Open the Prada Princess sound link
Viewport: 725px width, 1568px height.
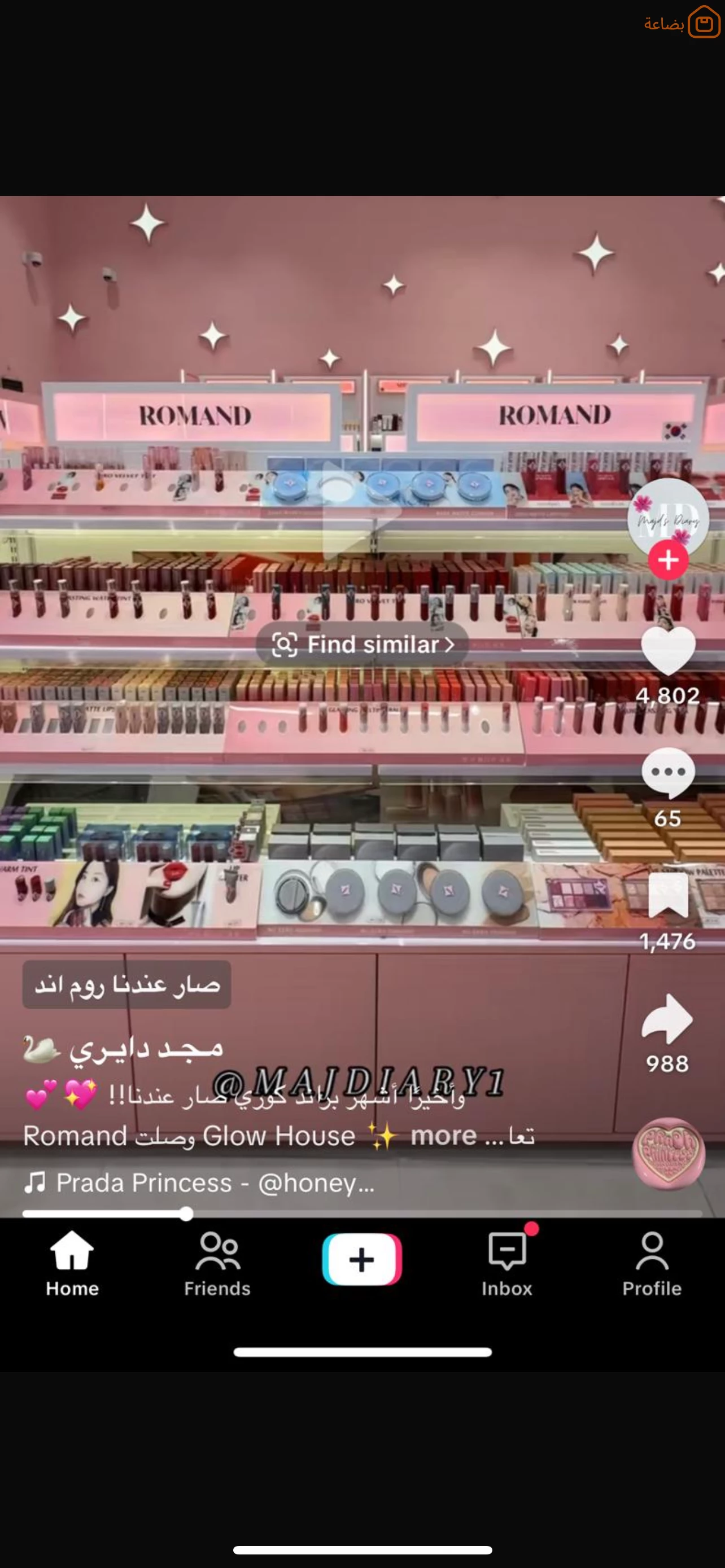(201, 1182)
